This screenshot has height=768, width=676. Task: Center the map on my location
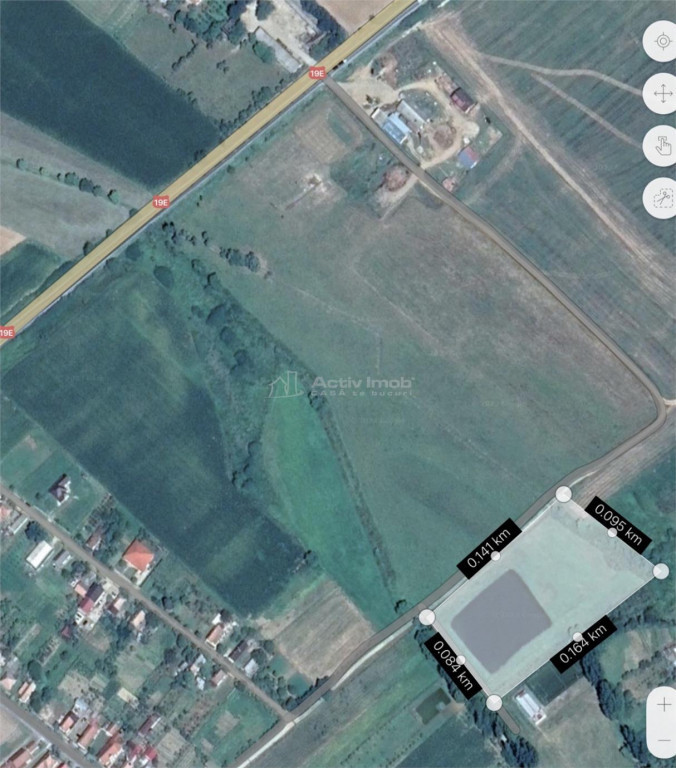click(x=661, y=42)
